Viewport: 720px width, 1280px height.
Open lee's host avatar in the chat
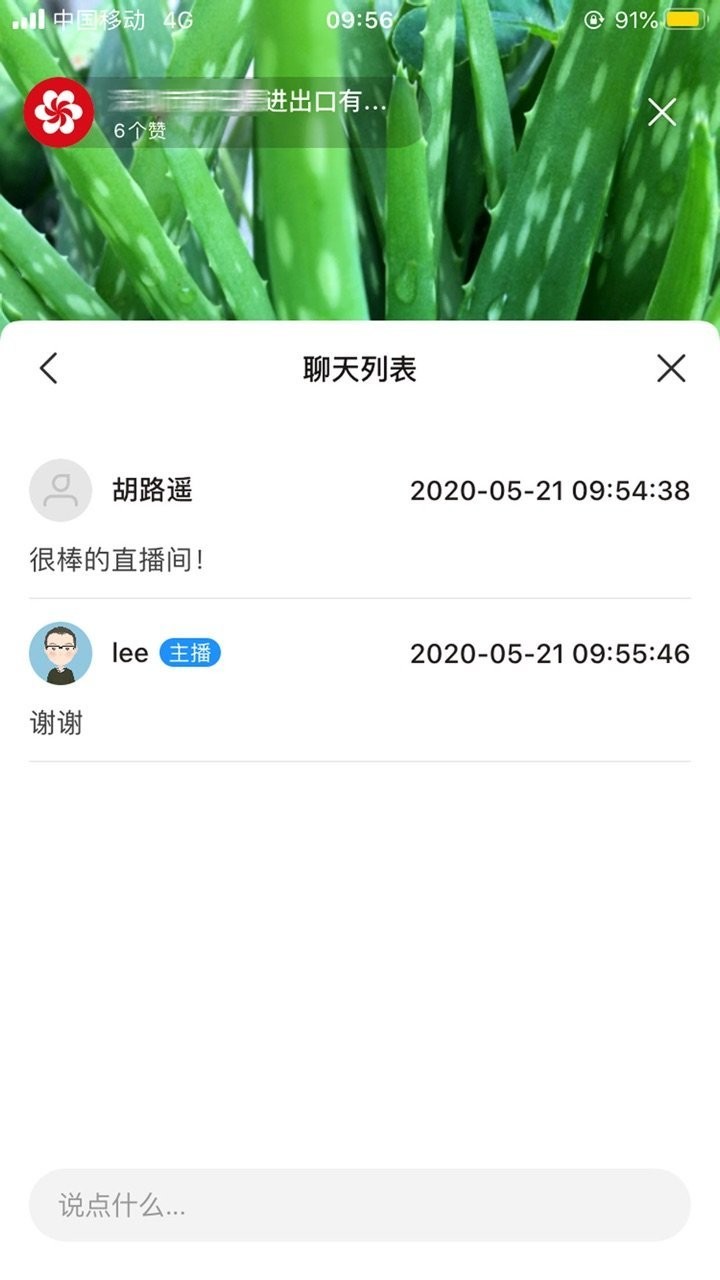[60, 653]
